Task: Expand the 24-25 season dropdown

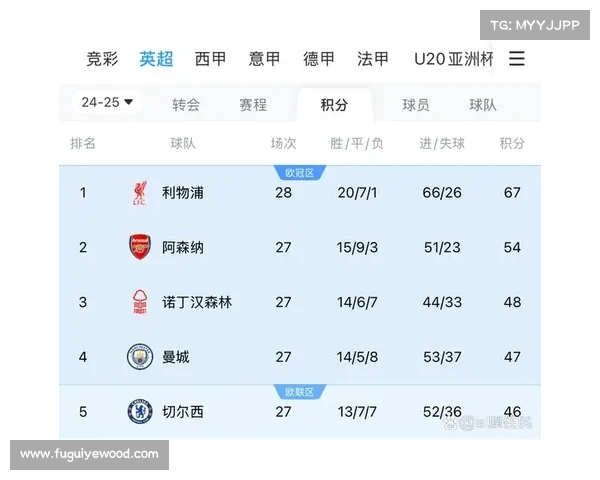Action: coord(108,103)
